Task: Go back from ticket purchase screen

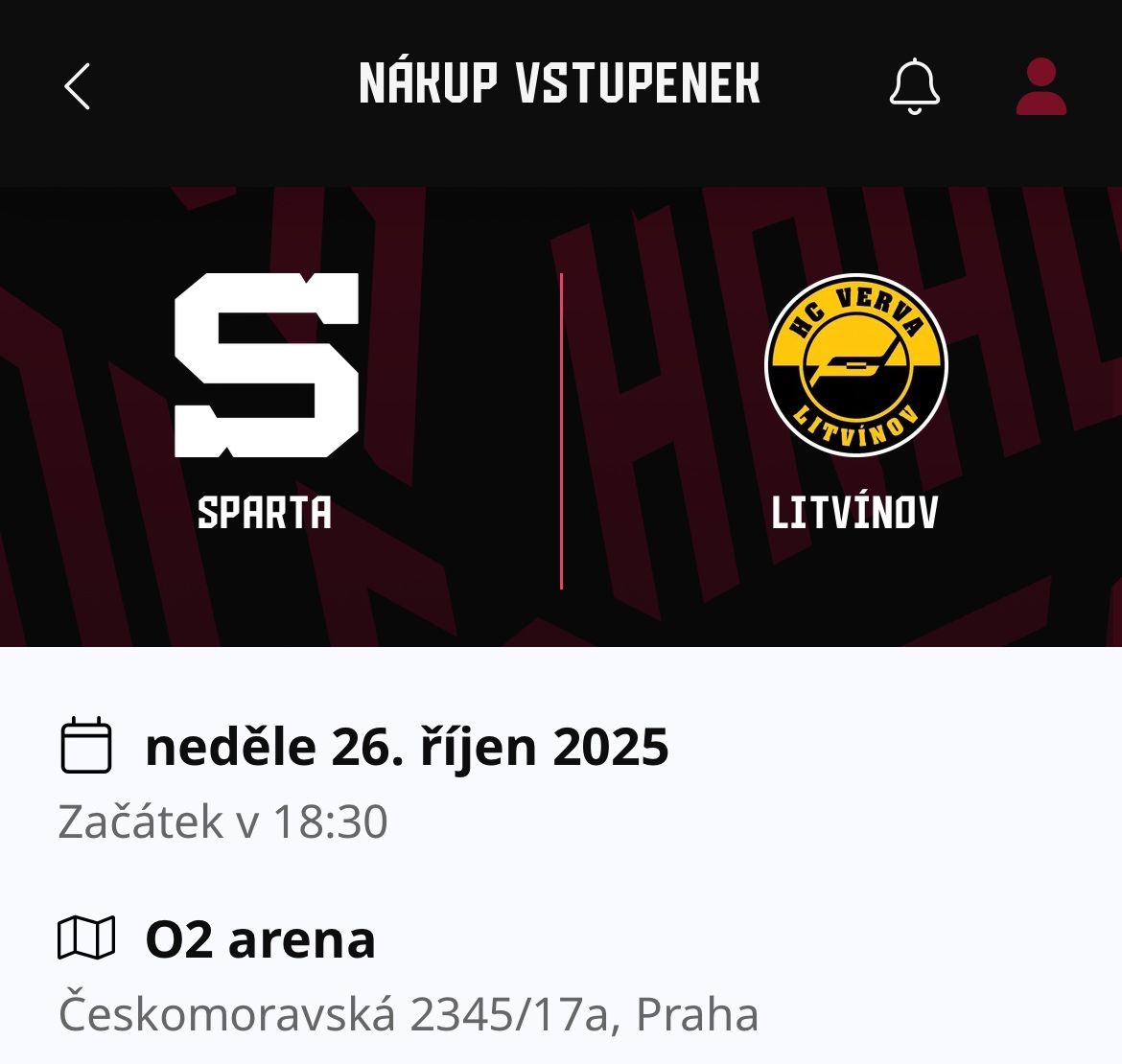Action: point(78,86)
